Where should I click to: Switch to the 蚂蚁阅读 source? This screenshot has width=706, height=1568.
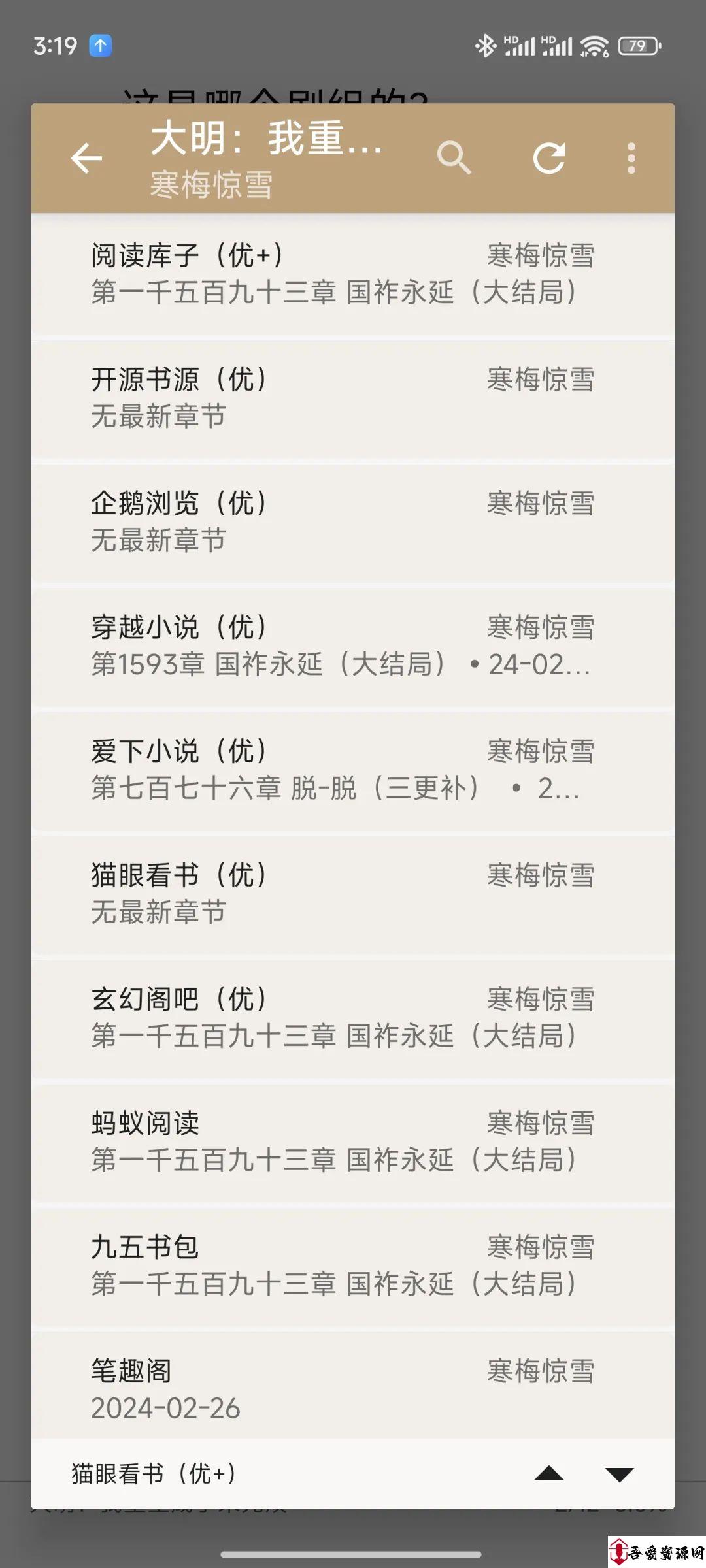point(353,1143)
